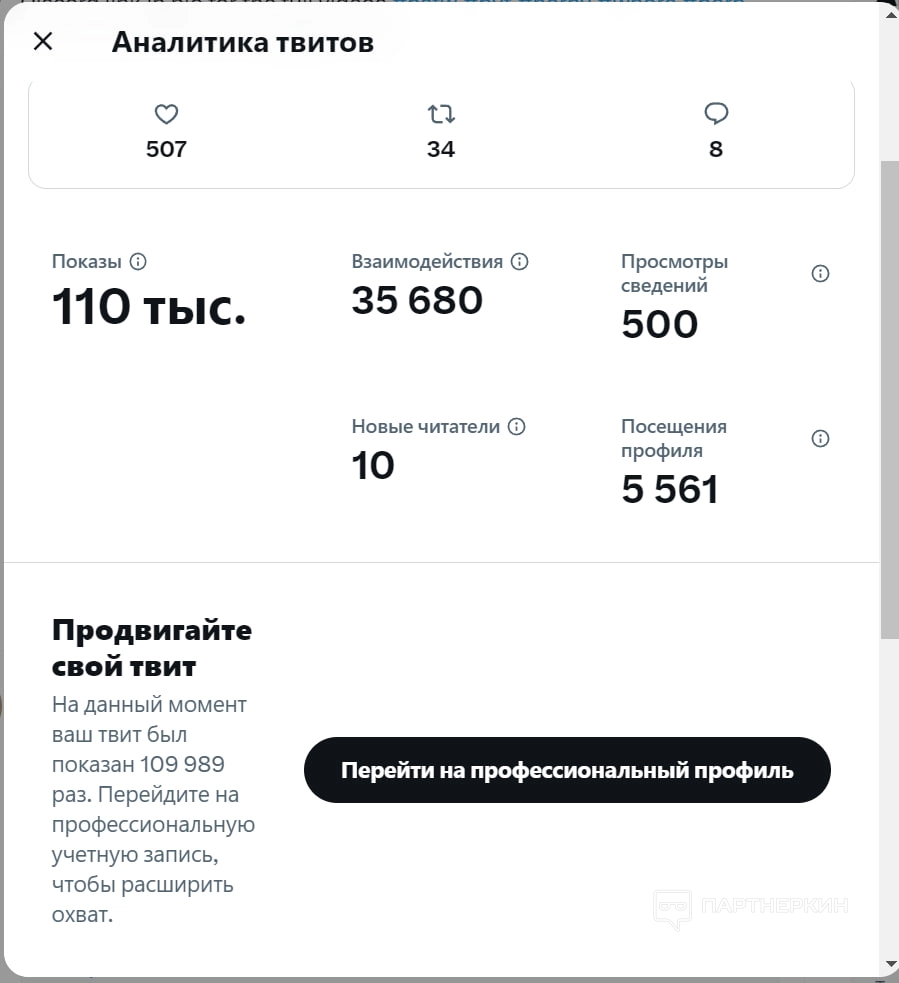This screenshot has height=983, width=899.
Task: Tap Перейти на профессиональный профиль button
Action: 567,770
